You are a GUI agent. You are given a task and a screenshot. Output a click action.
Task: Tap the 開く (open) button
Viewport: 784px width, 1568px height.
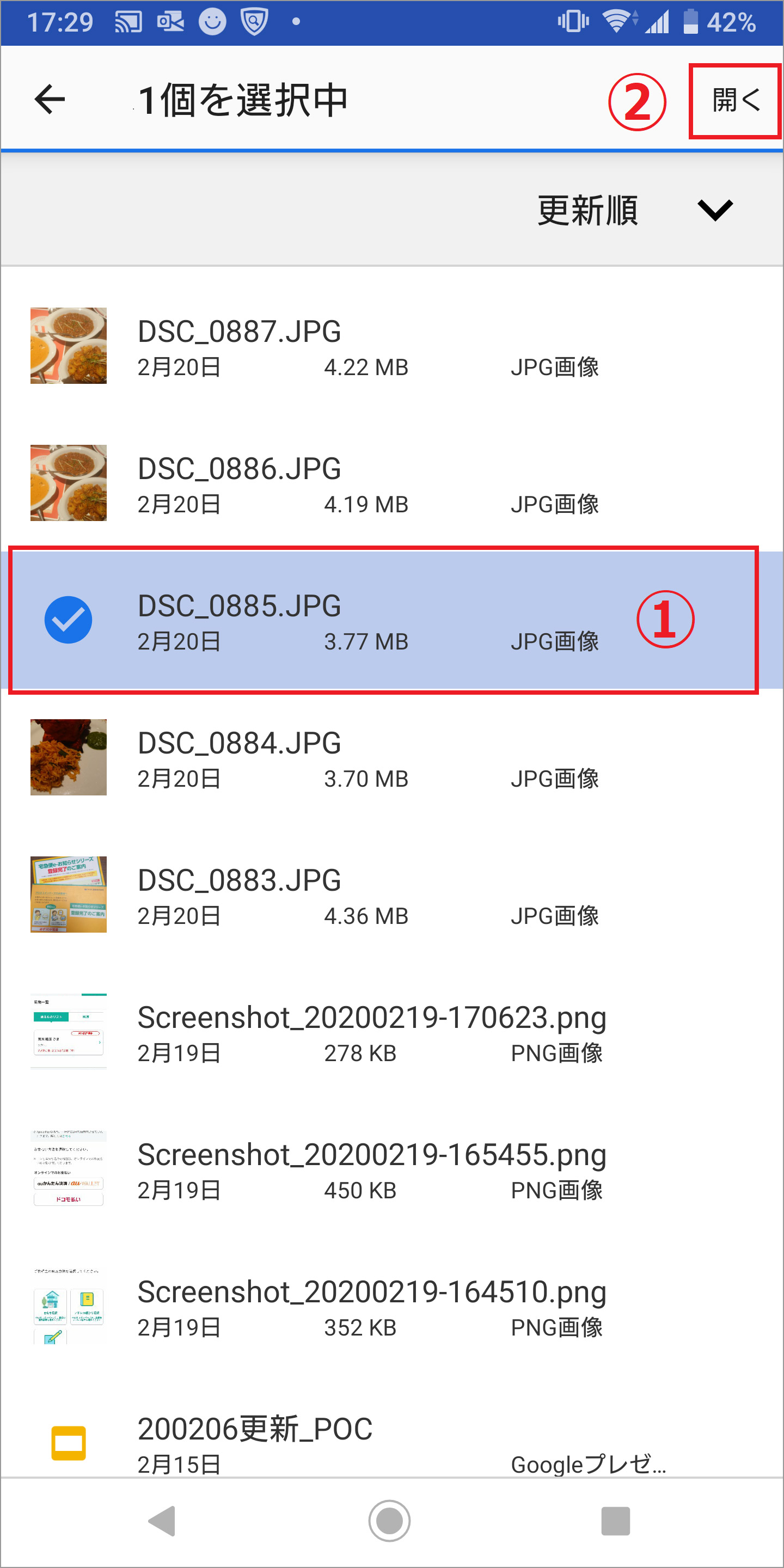[734, 100]
